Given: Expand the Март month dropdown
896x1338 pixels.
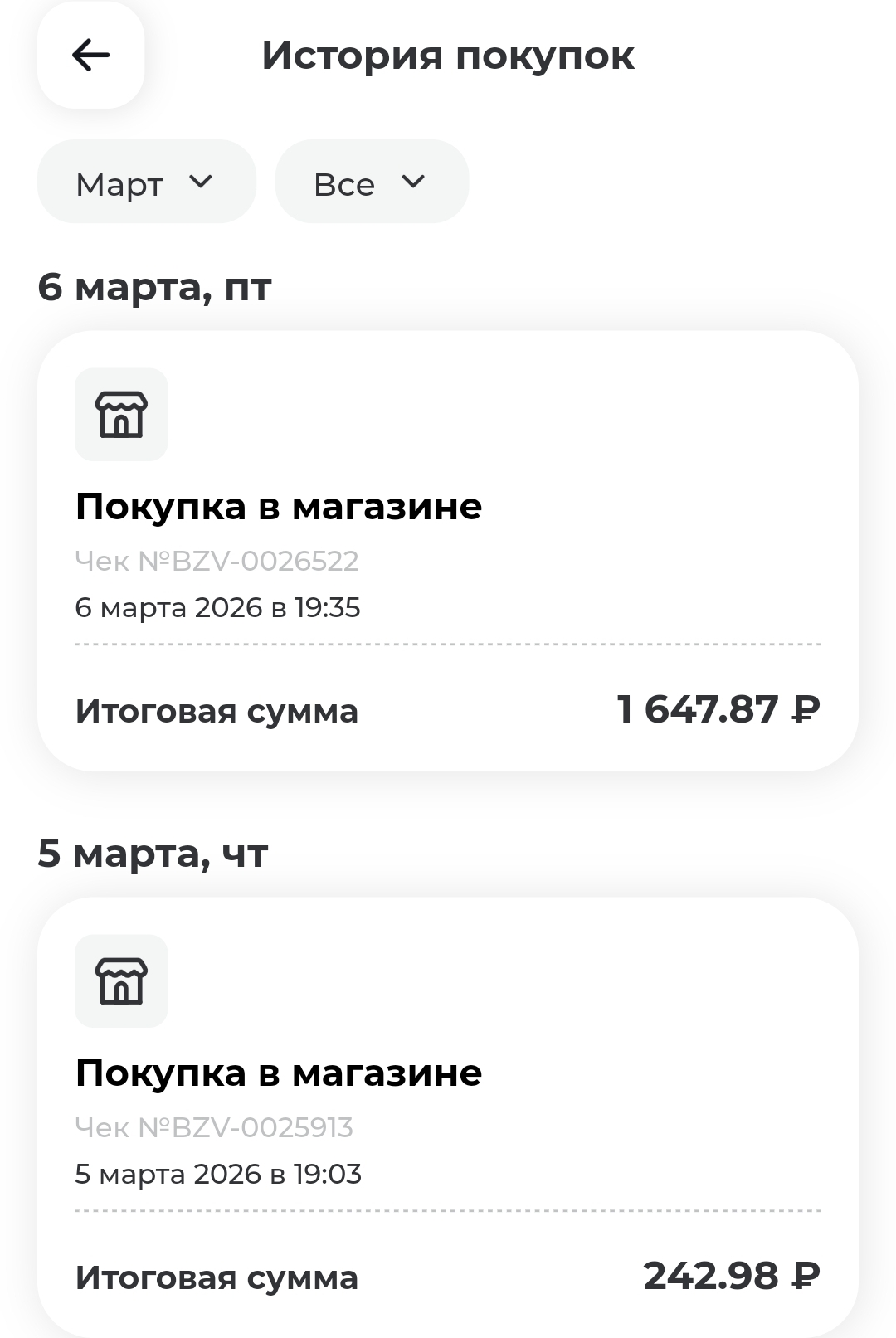Looking at the screenshot, I should [146, 182].
